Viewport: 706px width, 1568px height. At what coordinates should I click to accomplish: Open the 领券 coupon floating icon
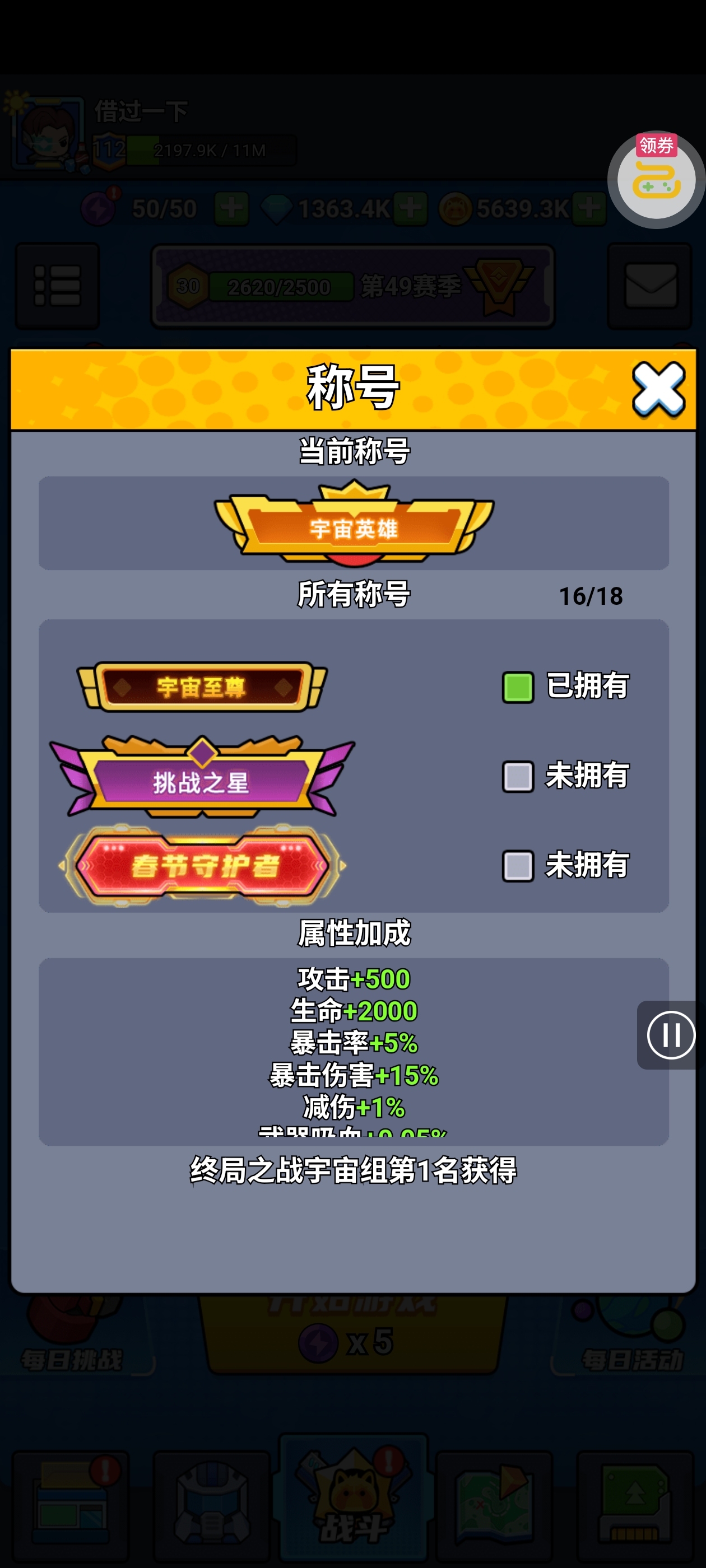point(656,180)
